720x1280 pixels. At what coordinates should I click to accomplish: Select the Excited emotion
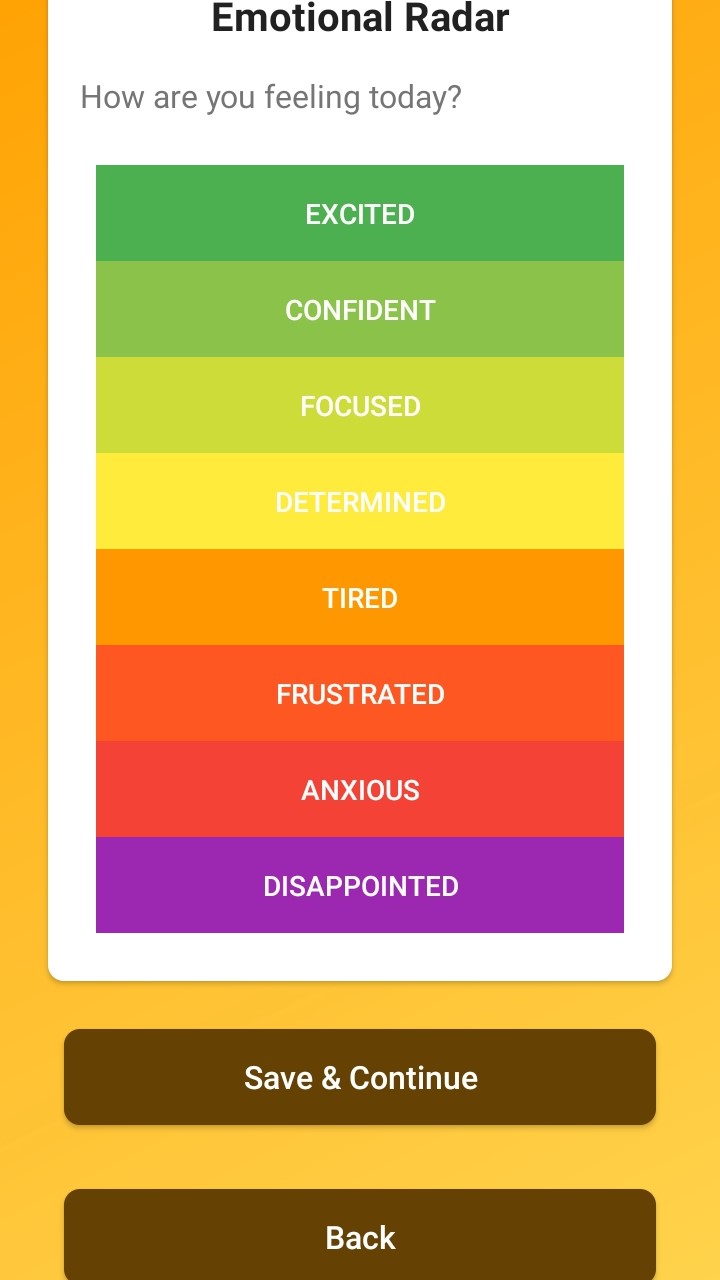[x=360, y=213]
